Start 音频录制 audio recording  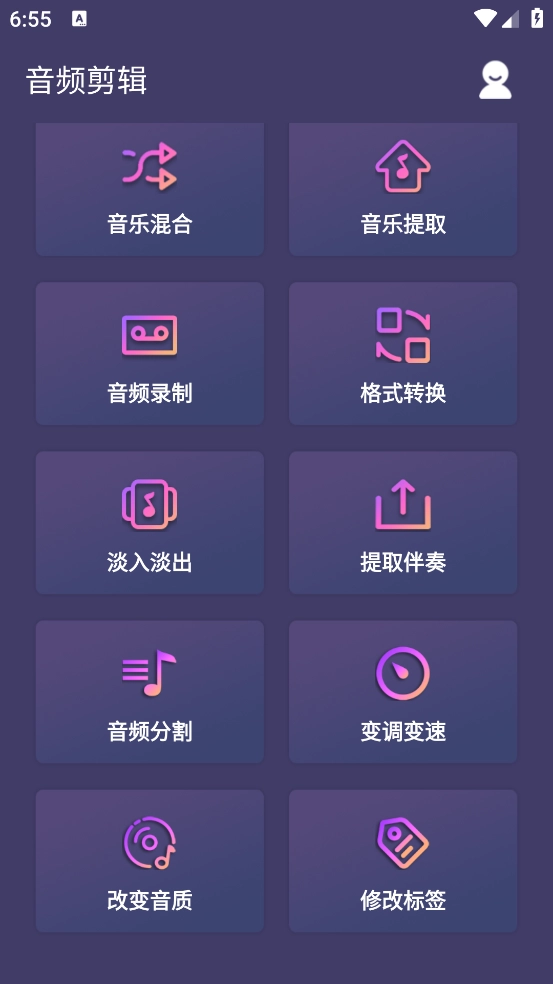pos(149,353)
